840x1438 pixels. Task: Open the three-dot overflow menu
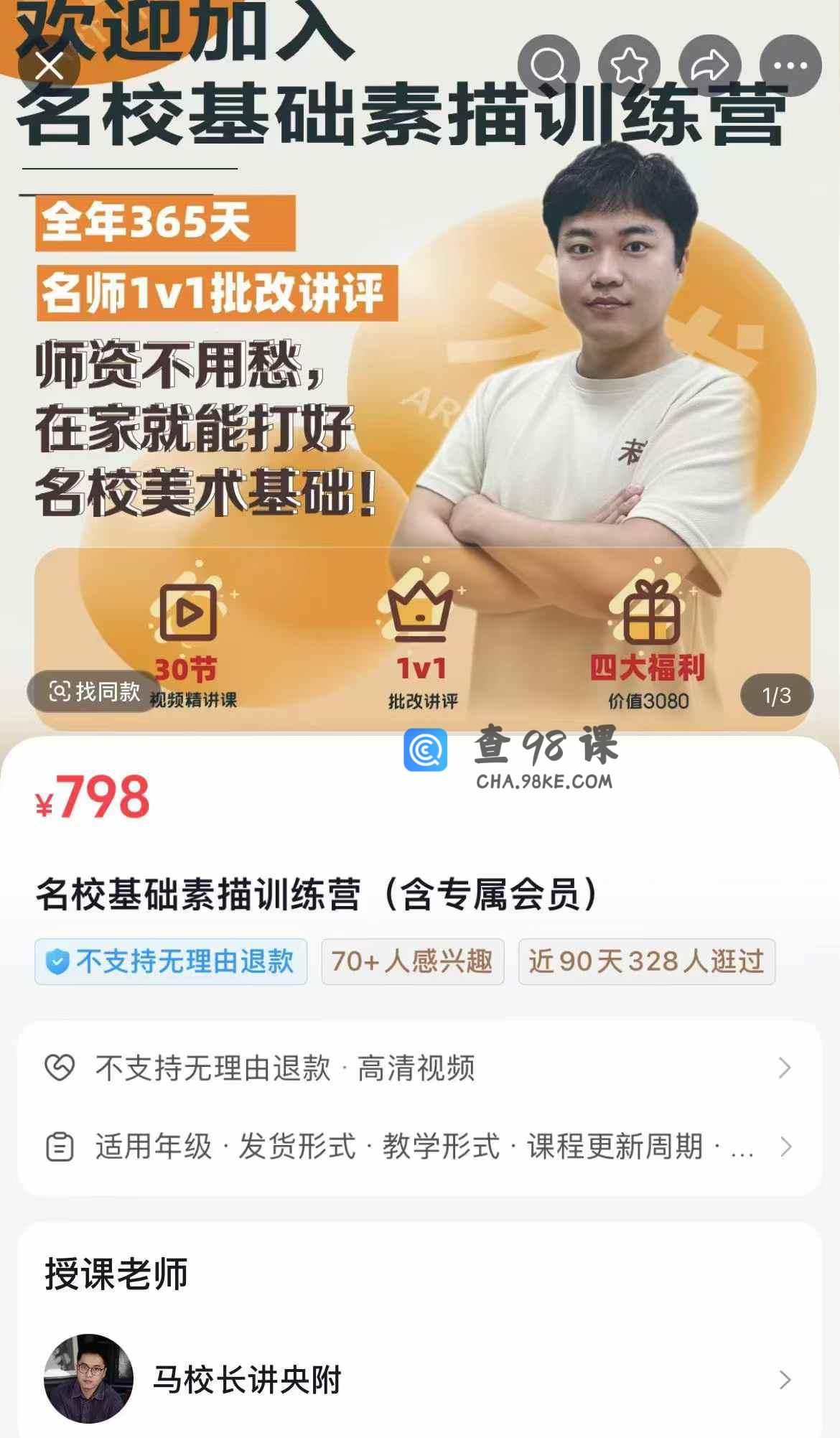pyautogui.click(x=790, y=66)
